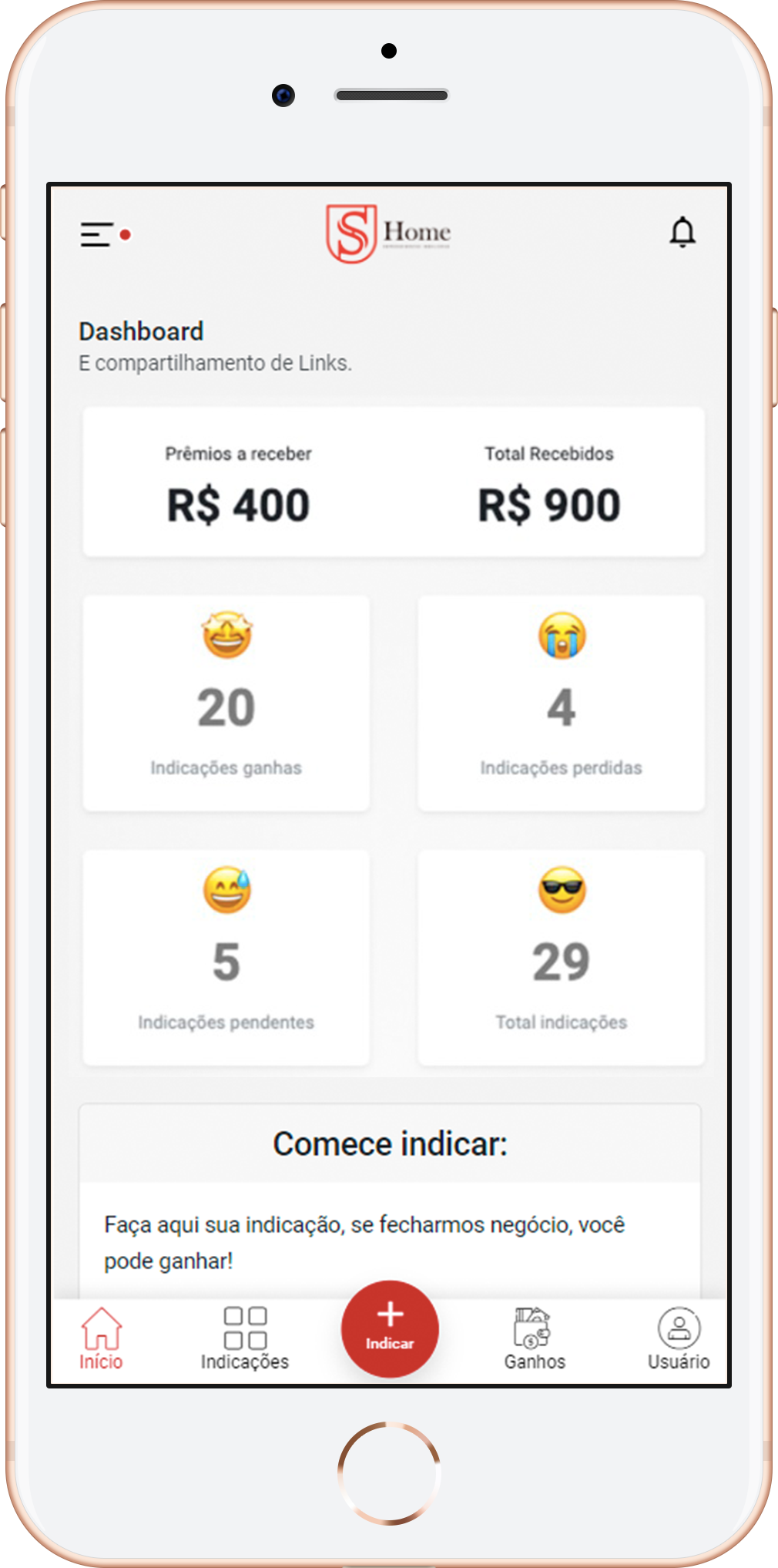Open the hamburger navigation menu
Viewport: 778px width, 1568px height.
click(96, 233)
